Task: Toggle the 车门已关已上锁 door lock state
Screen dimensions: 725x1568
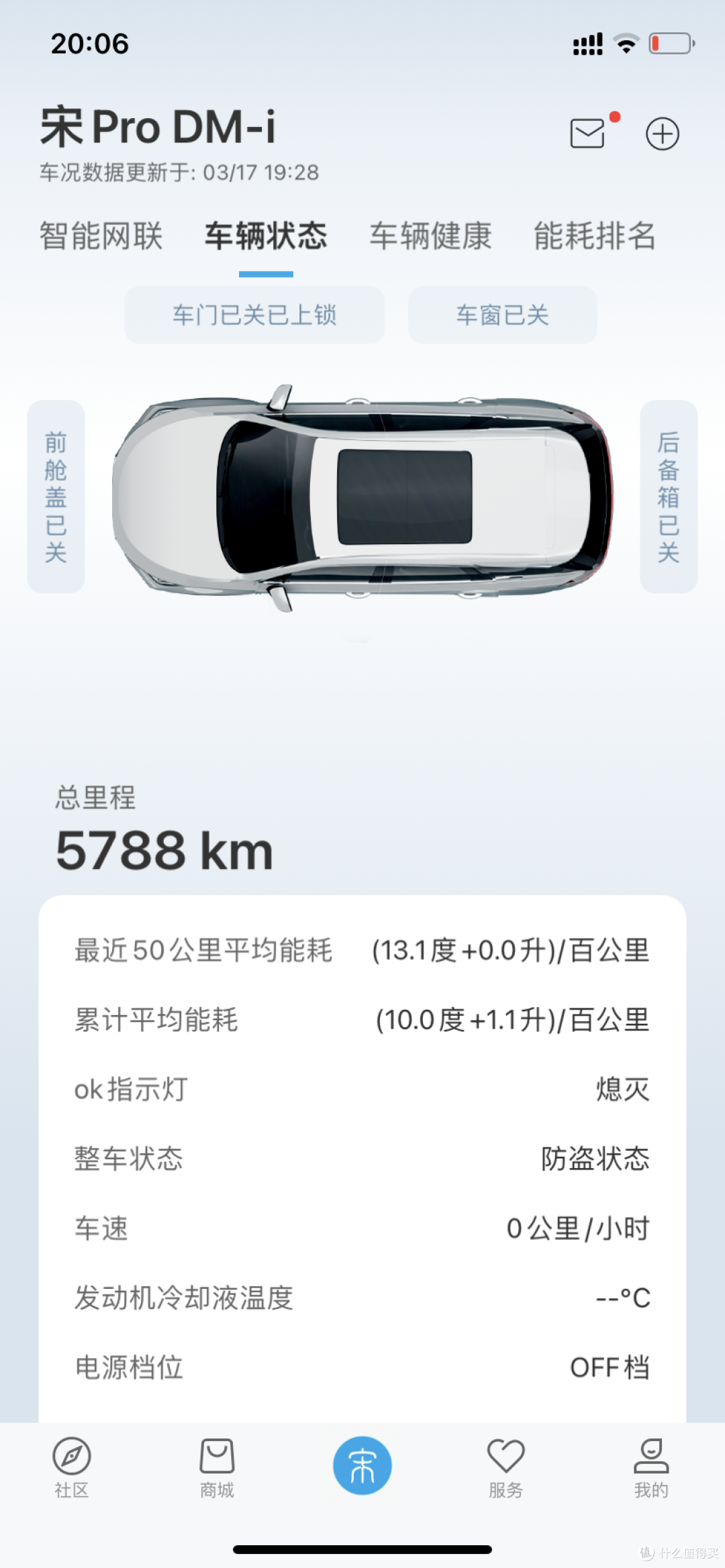Action: 254,315
